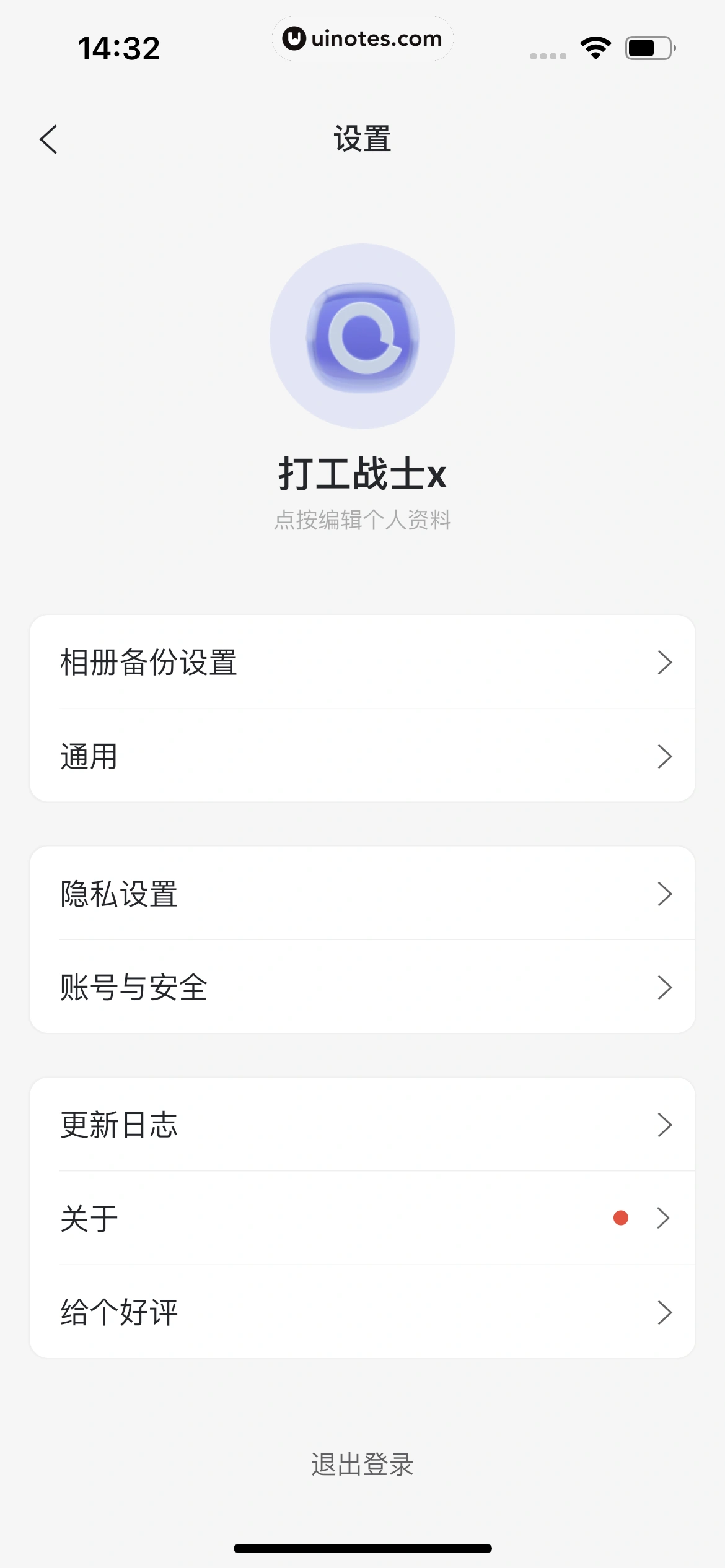Viewport: 725px width, 1568px height.
Task: Click the username 打工战士x
Action: click(362, 474)
